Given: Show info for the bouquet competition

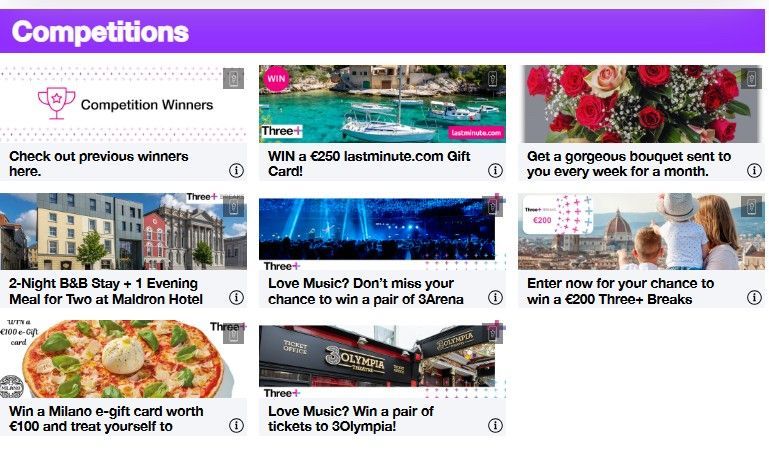Looking at the screenshot, I should 753,170.
